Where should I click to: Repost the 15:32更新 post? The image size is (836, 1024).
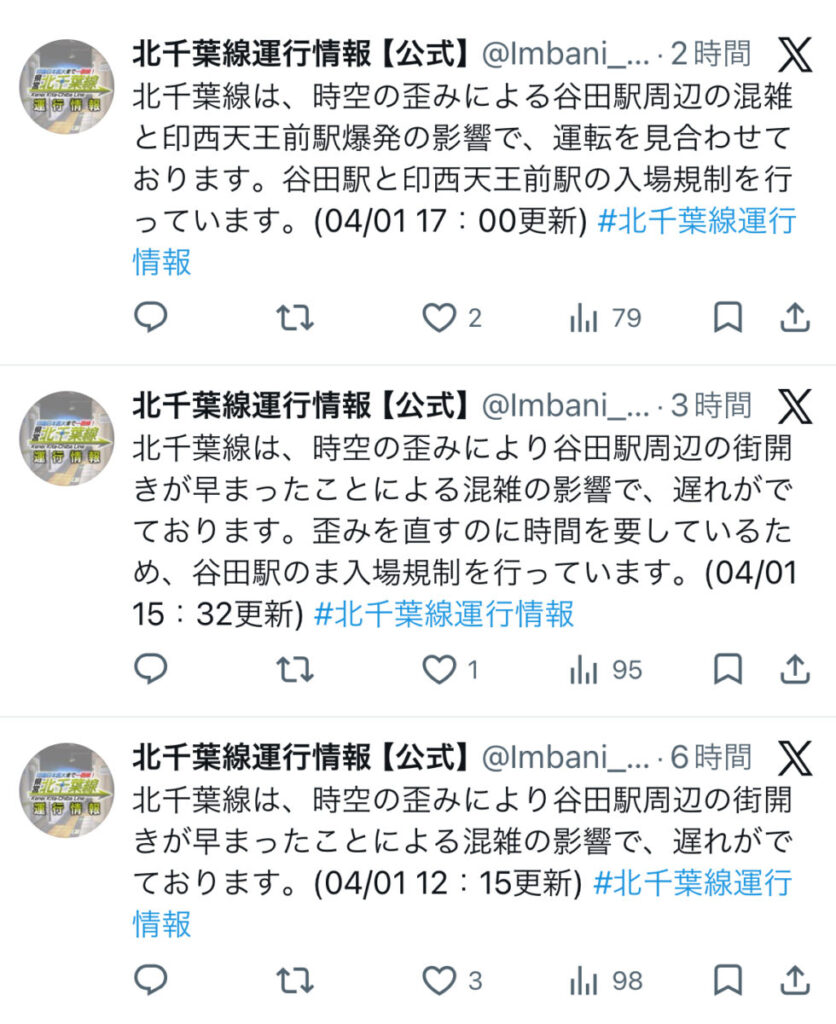pyautogui.click(x=295, y=669)
